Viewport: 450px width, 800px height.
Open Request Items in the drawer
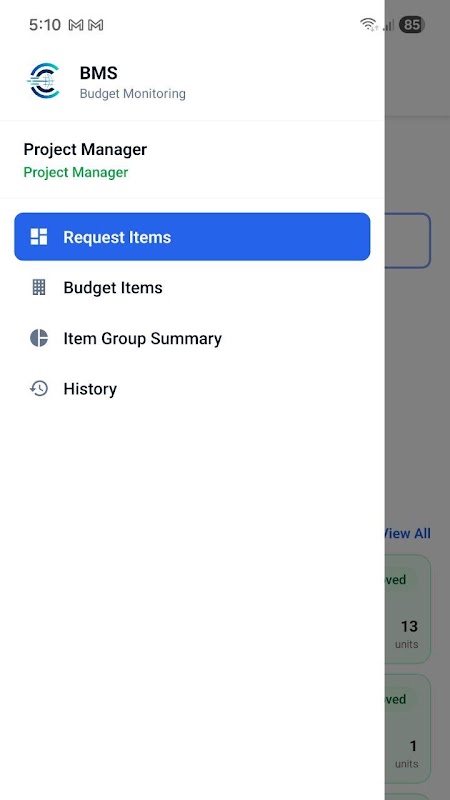tap(192, 237)
